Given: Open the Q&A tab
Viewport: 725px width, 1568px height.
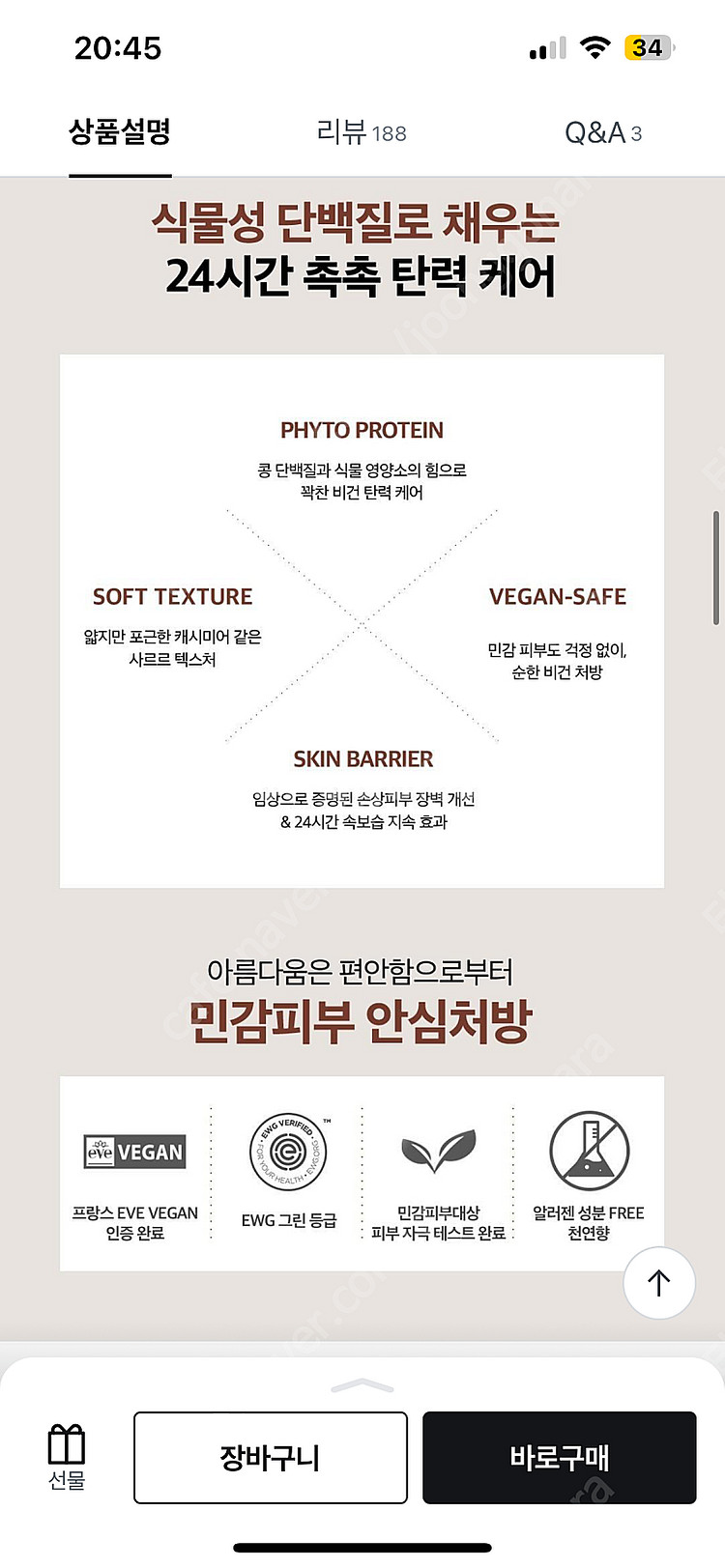Looking at the screenshot, I should (603, 132).
